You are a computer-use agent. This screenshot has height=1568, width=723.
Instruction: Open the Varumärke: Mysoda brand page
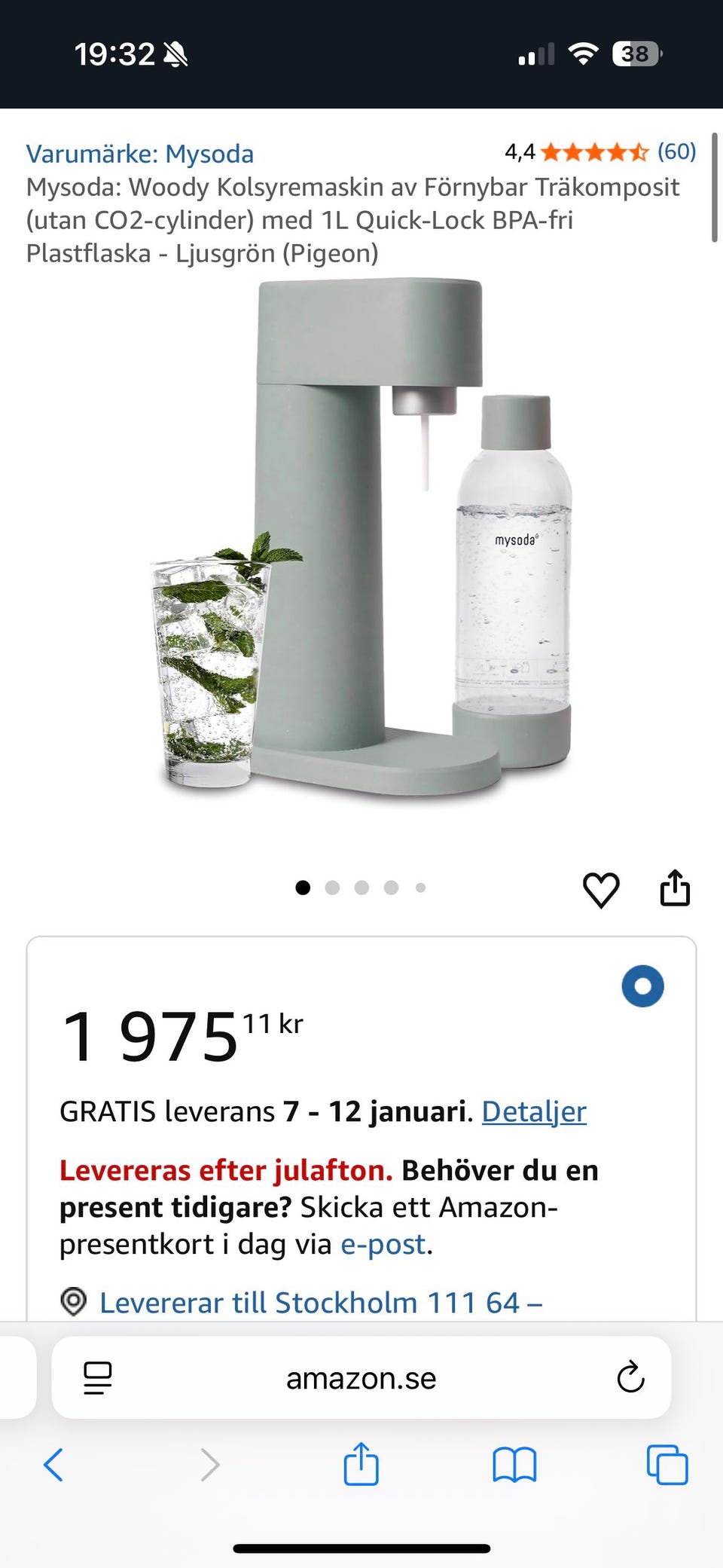coord(140,154)
